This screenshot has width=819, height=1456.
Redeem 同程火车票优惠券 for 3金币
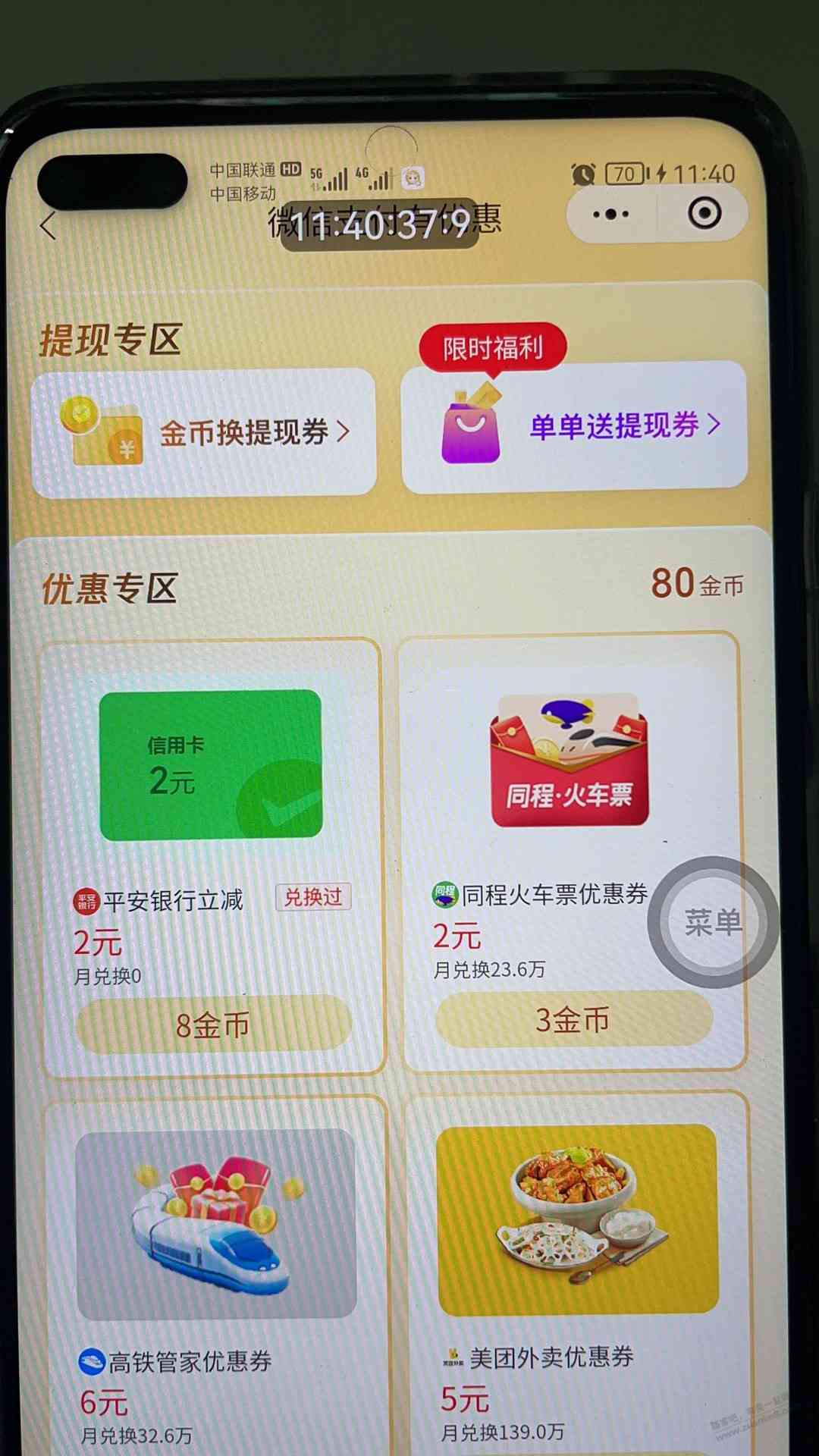click(x=573, y=1020)
